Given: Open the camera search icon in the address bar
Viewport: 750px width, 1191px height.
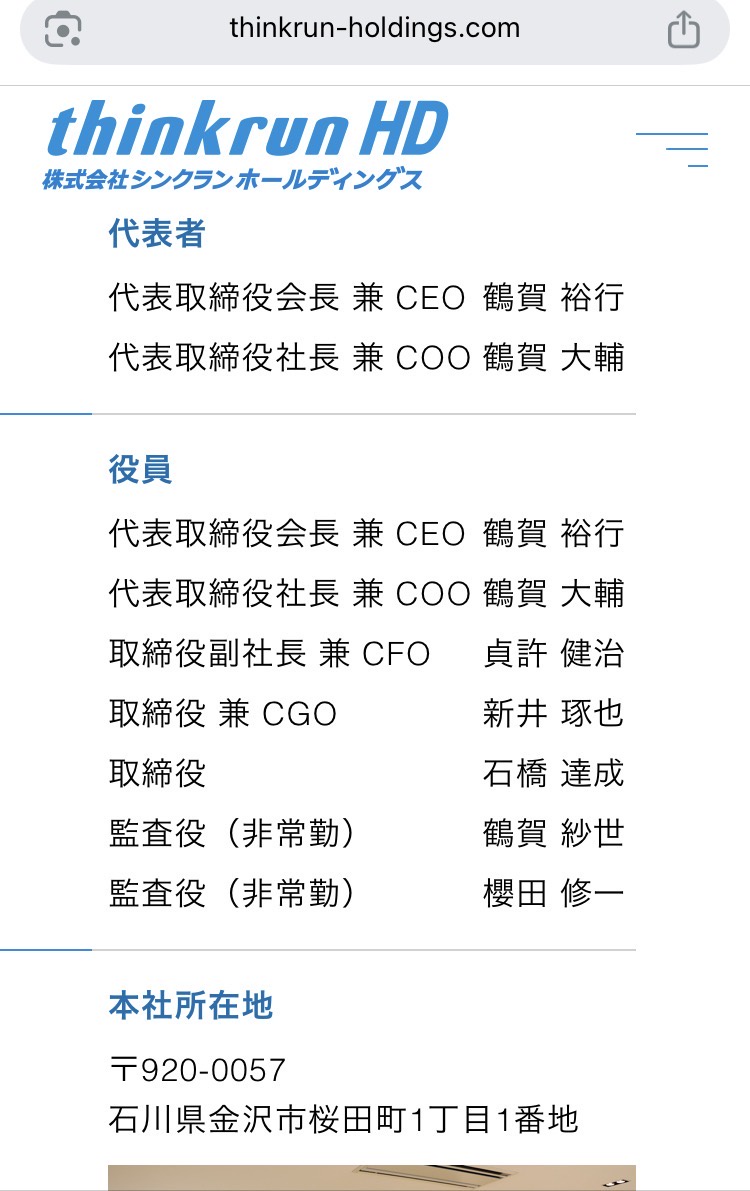Looking at the screenshot, I should coord(64,29).
